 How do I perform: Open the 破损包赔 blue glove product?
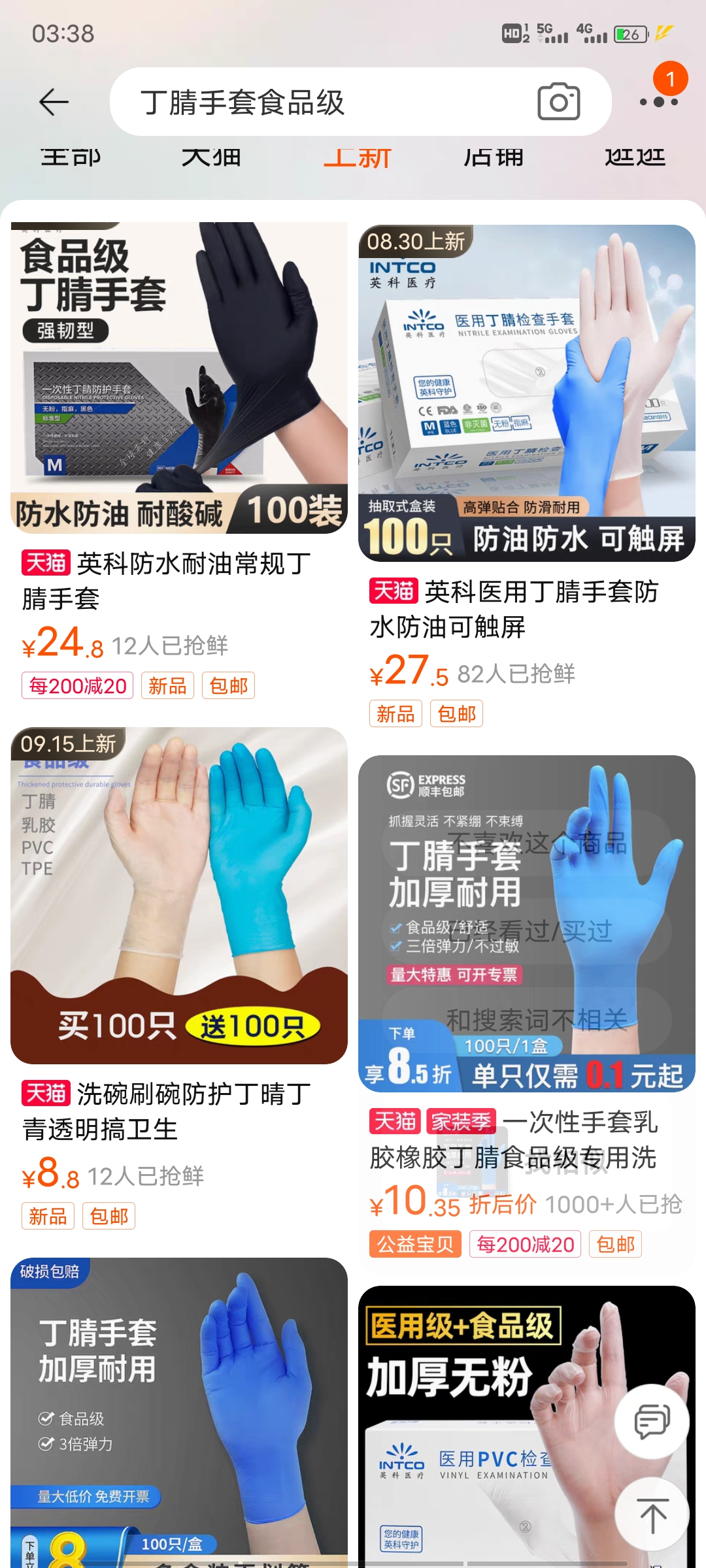tap(179, 1411)
